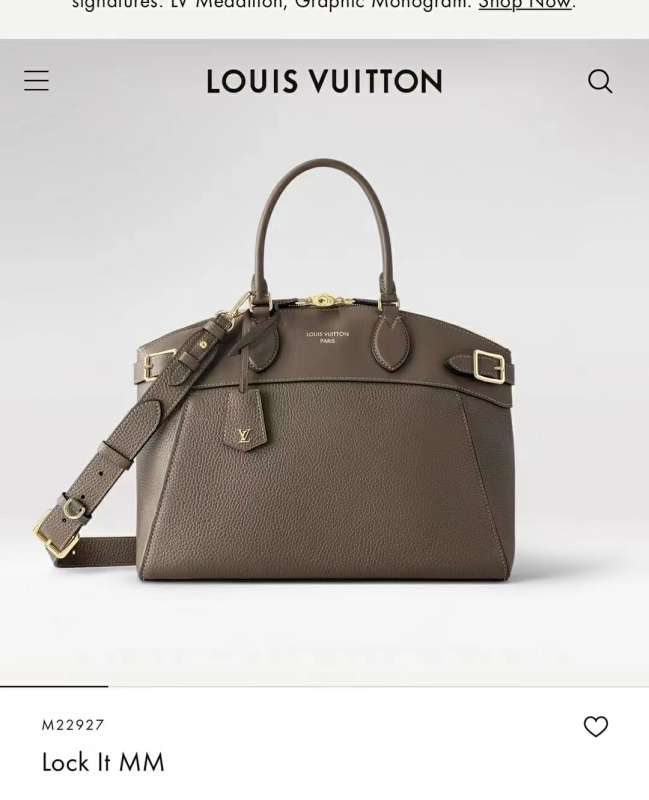This screenshot has width=649, height=800.
Task: Follow the Shop Now link
Action: coord(524,5)
